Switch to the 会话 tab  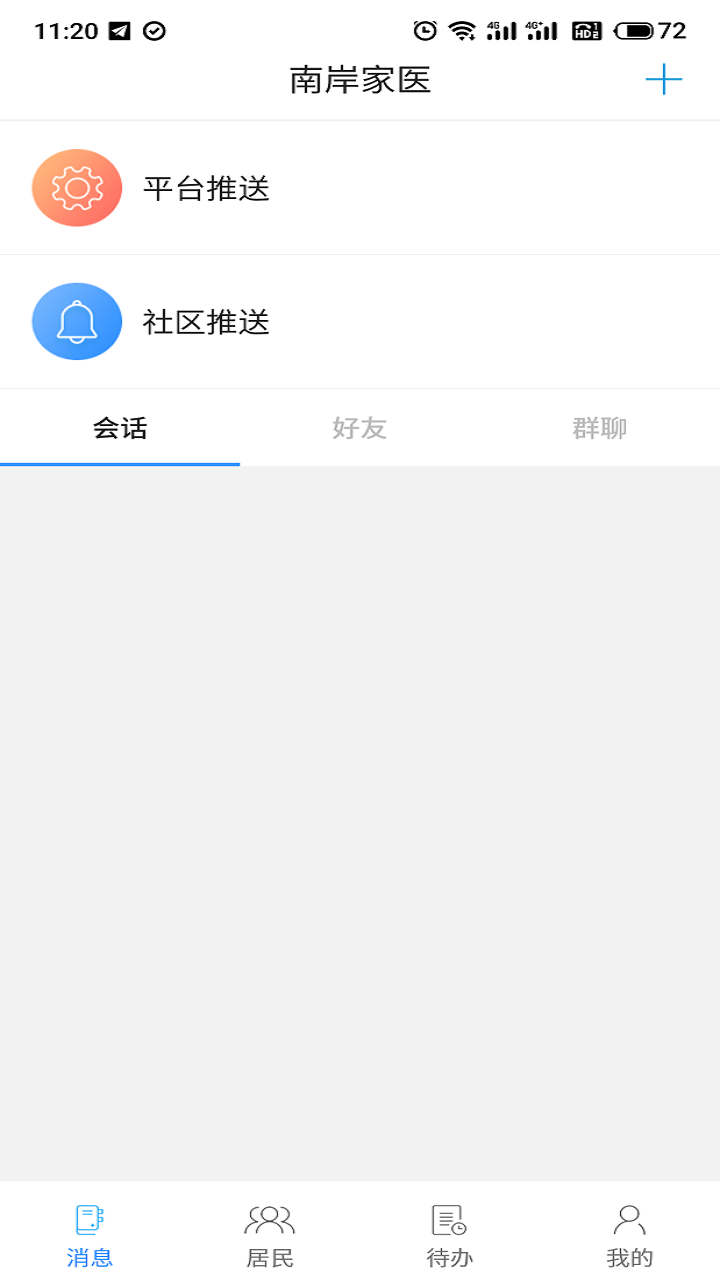coord(120,428)
